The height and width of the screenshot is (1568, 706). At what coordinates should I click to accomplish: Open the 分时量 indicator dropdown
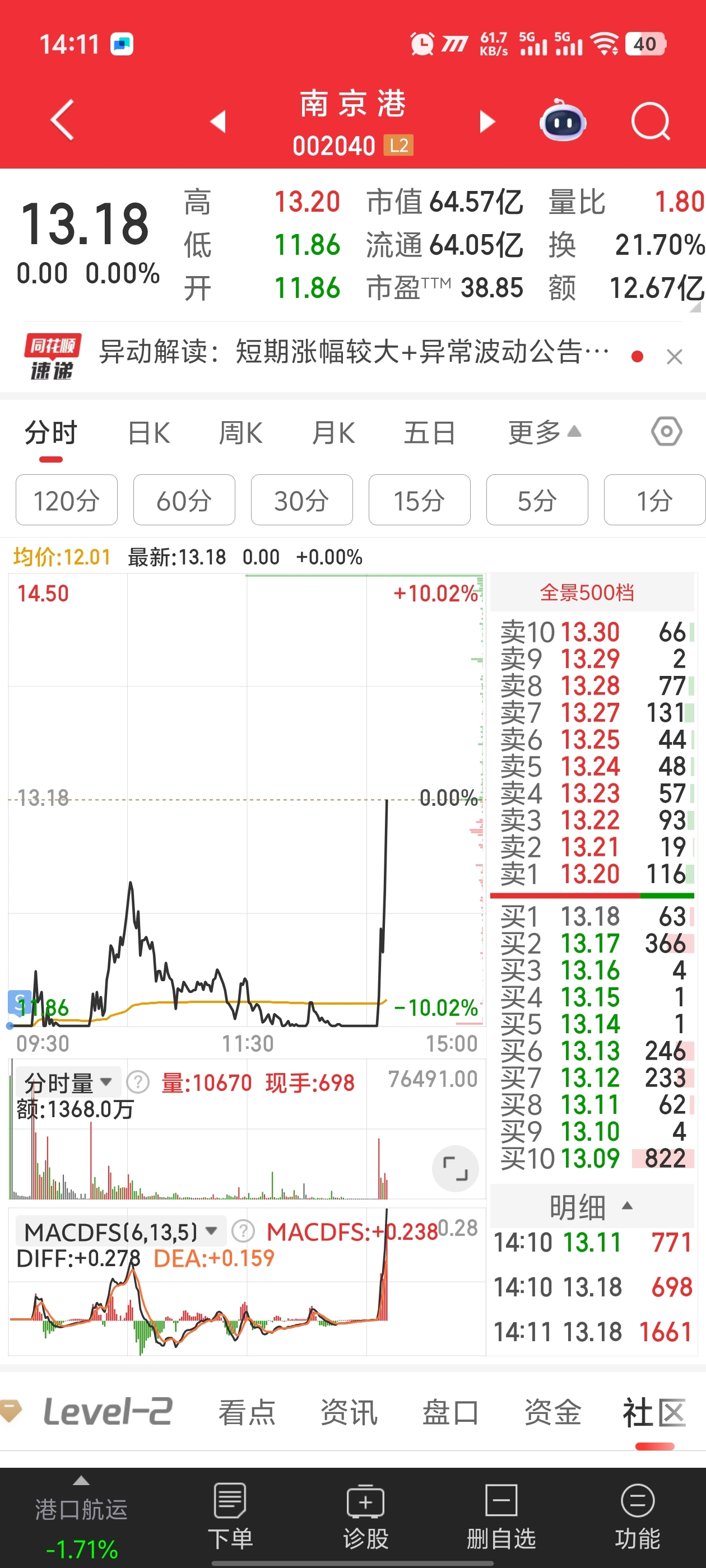[68, 1082]
